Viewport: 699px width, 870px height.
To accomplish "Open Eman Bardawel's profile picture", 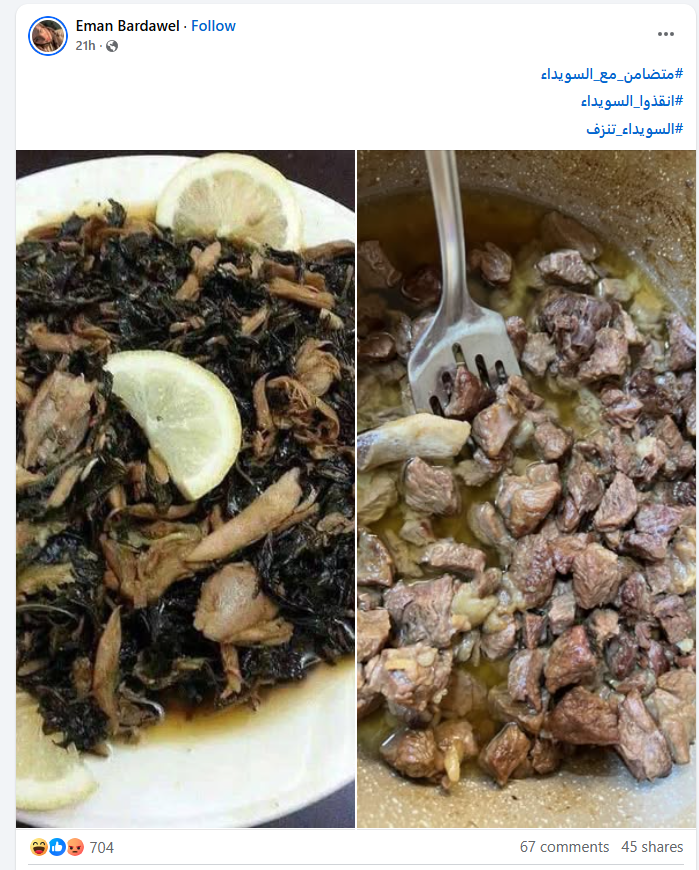I will coord(48,36).
